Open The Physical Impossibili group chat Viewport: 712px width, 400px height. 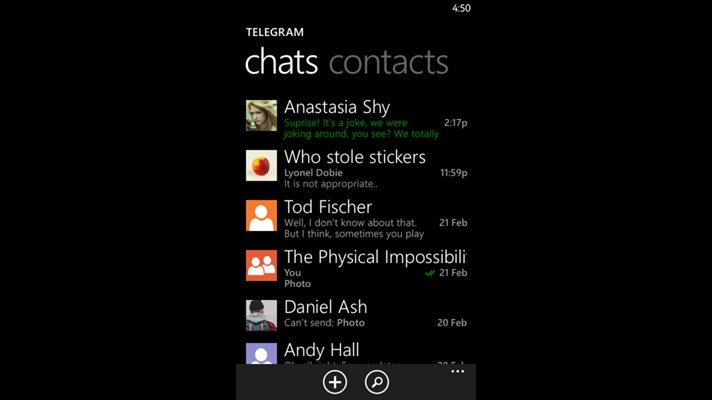point(355,266)
